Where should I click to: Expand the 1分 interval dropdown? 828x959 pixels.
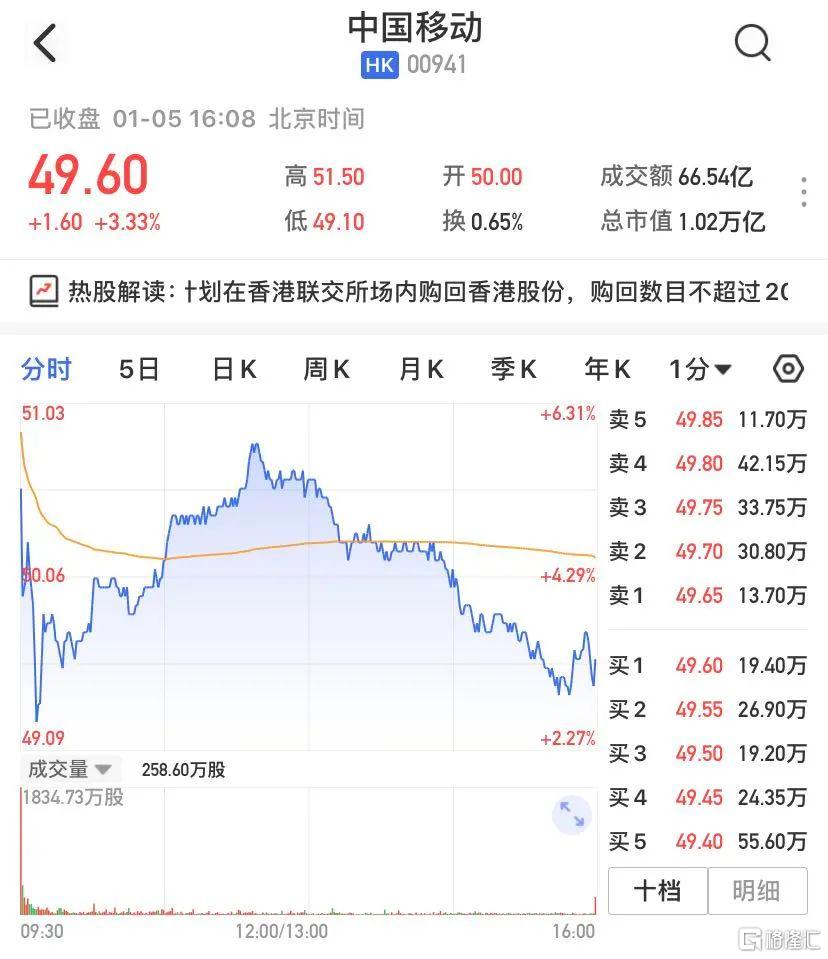point(700,369)
